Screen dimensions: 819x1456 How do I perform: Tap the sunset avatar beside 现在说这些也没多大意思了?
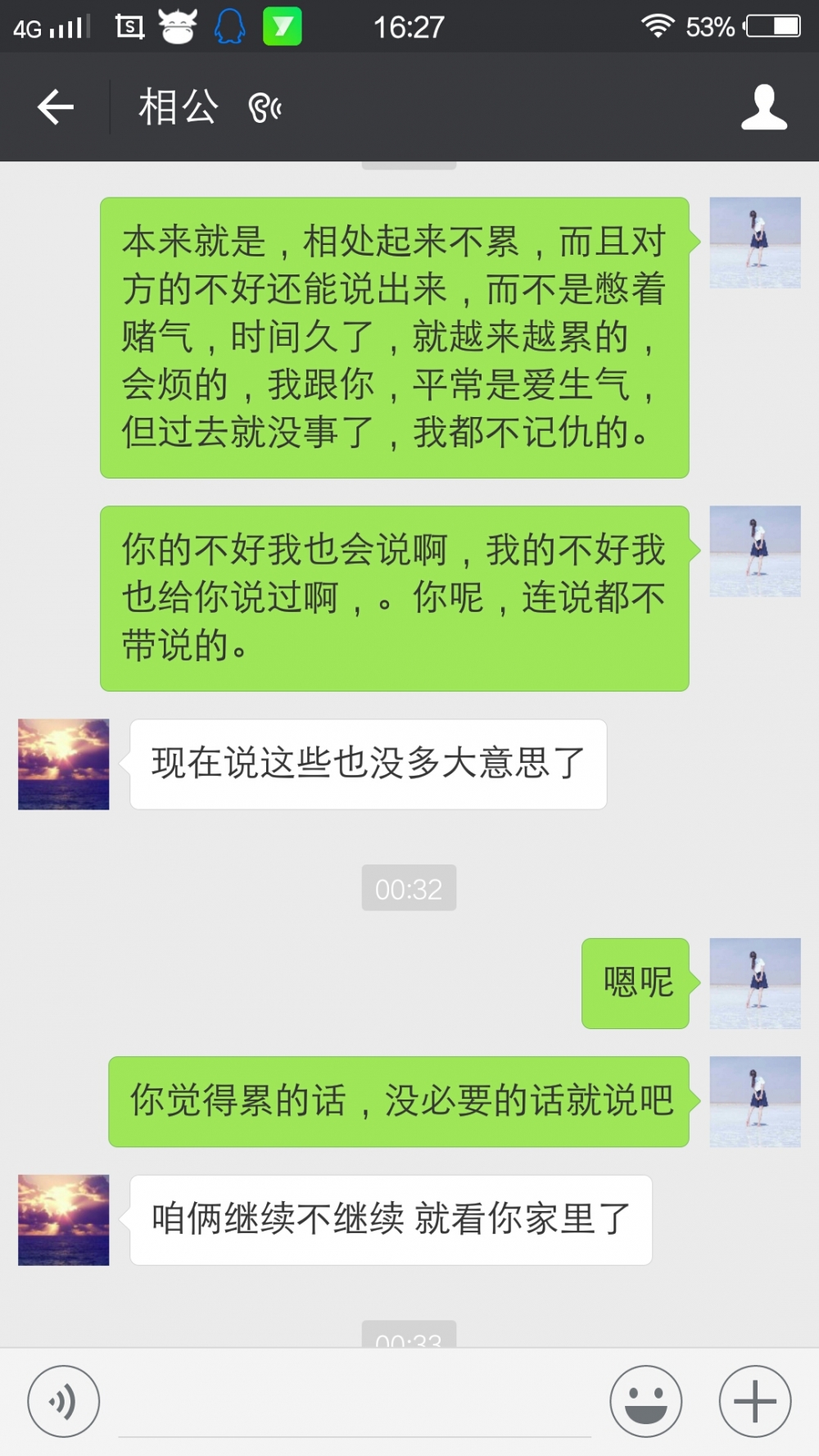pos(64,764)
